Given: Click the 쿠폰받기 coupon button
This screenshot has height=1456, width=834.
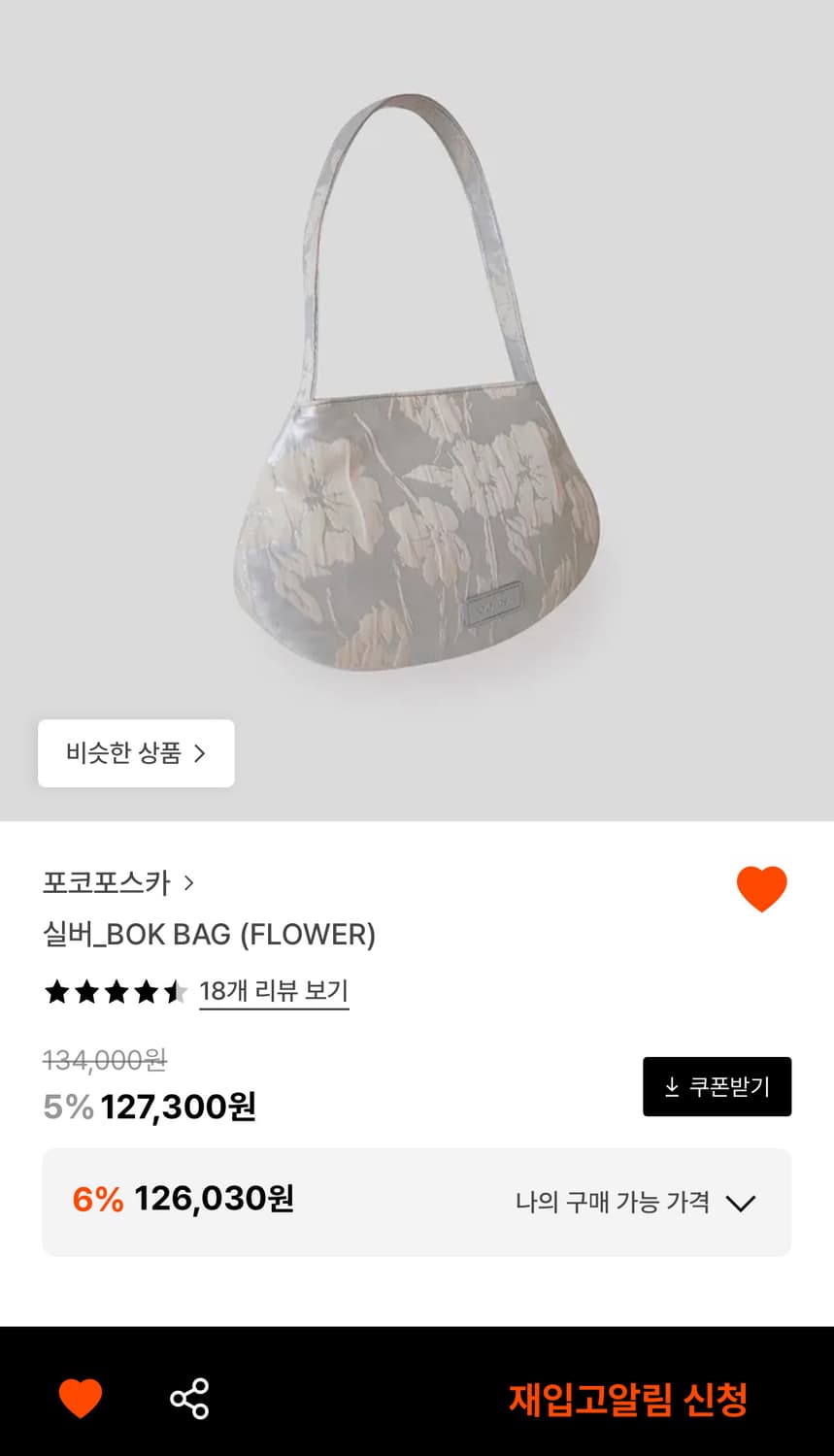Looking at the screenshot, I should [717, 1086].
